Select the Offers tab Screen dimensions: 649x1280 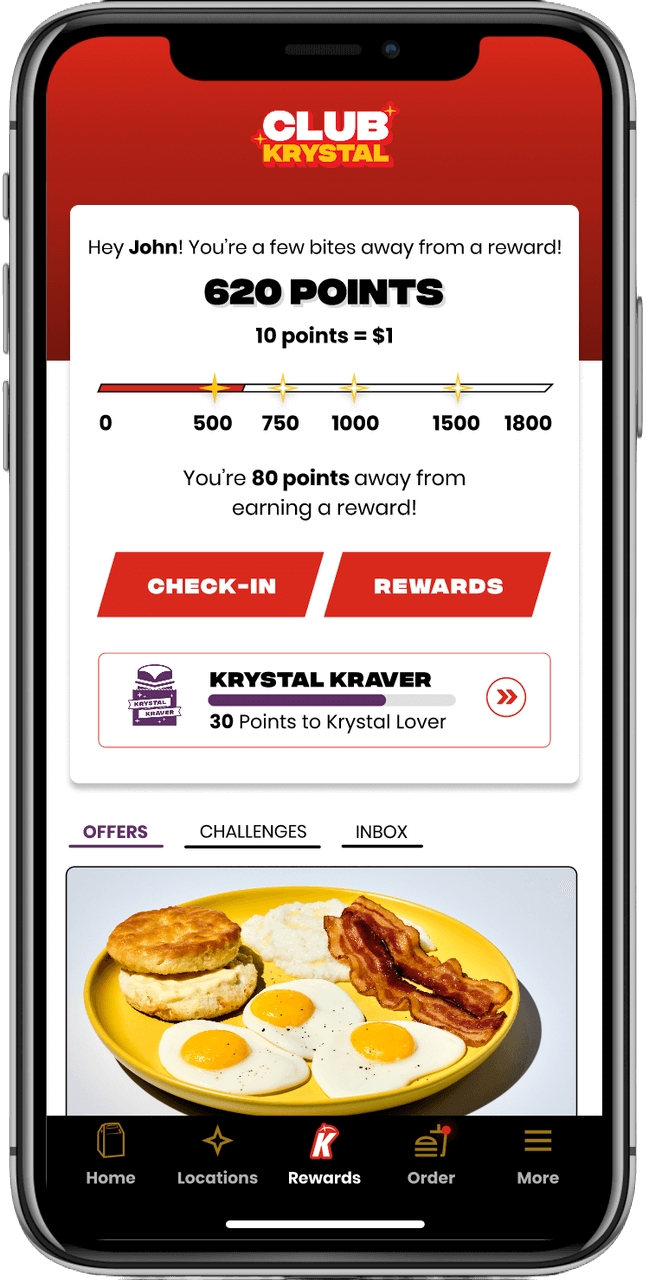[115, 832]
